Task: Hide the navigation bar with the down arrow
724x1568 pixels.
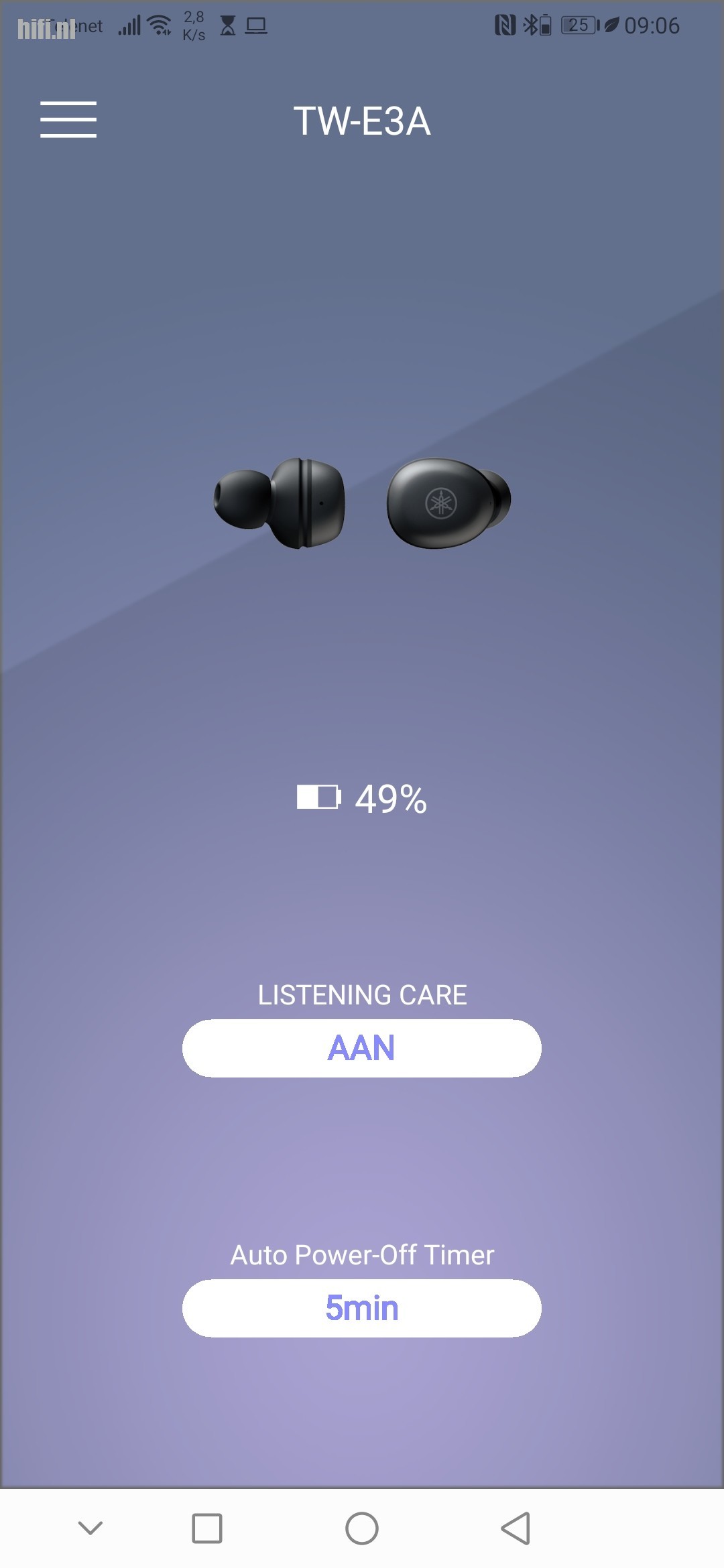Action: point(90,1528)
